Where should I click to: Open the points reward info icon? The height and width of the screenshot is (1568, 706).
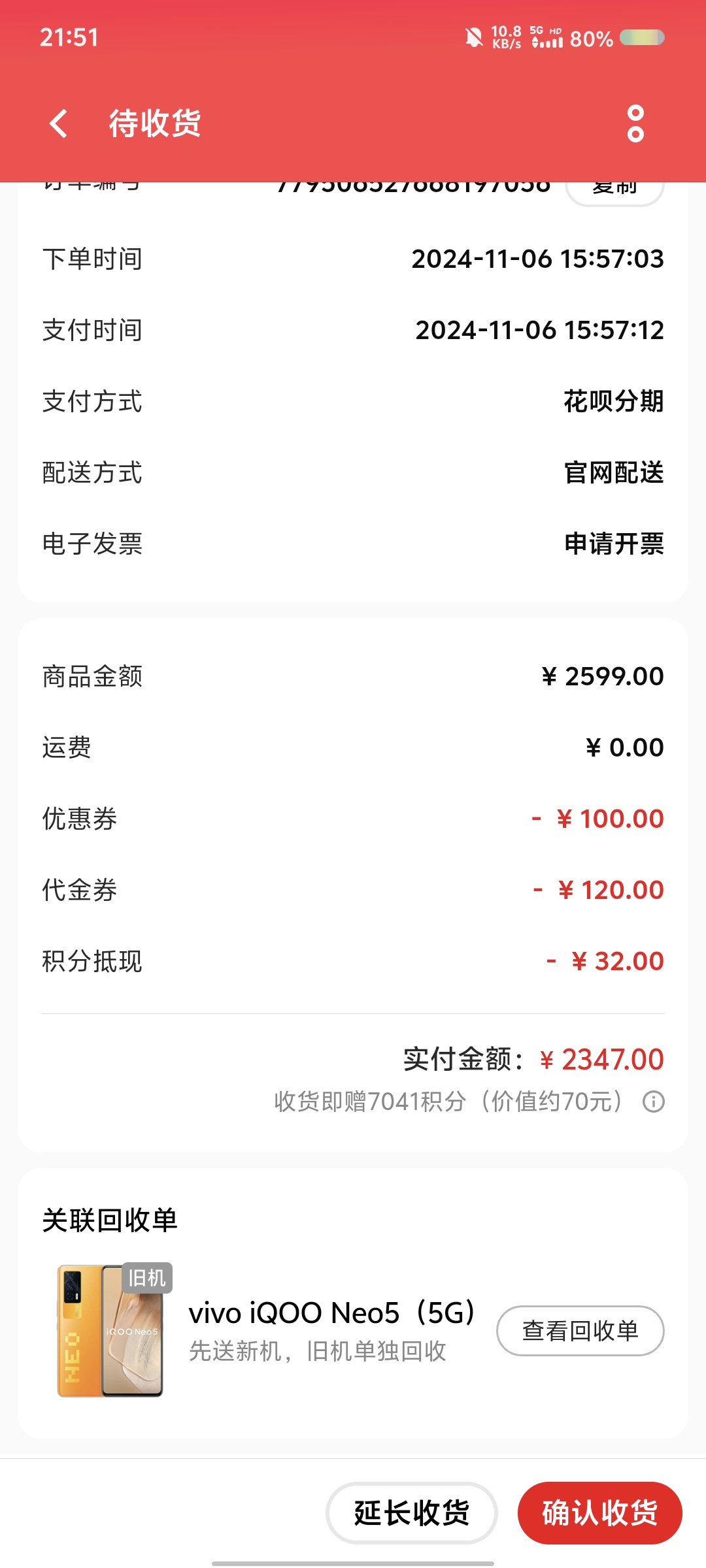[654, 1102]
